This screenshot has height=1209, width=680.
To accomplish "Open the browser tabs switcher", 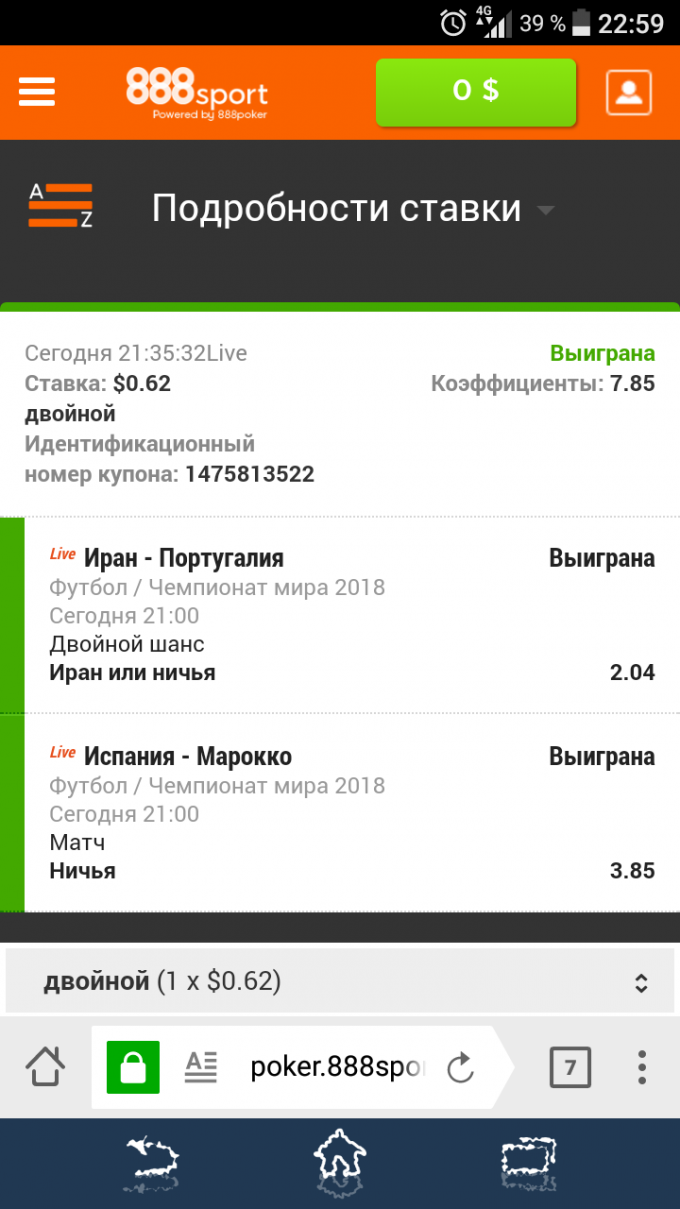I will (570, 1067).
